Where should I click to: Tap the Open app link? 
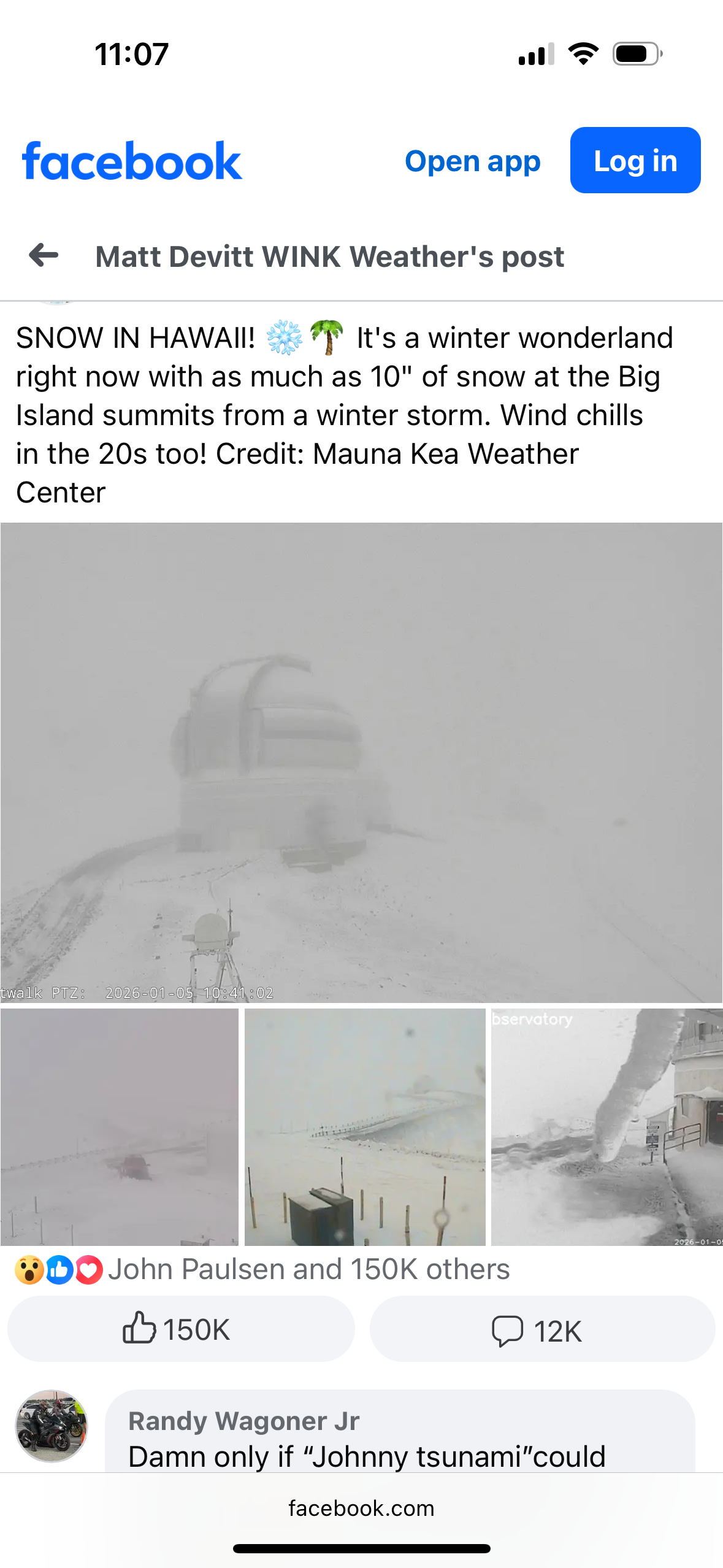(x=472, y=161)
